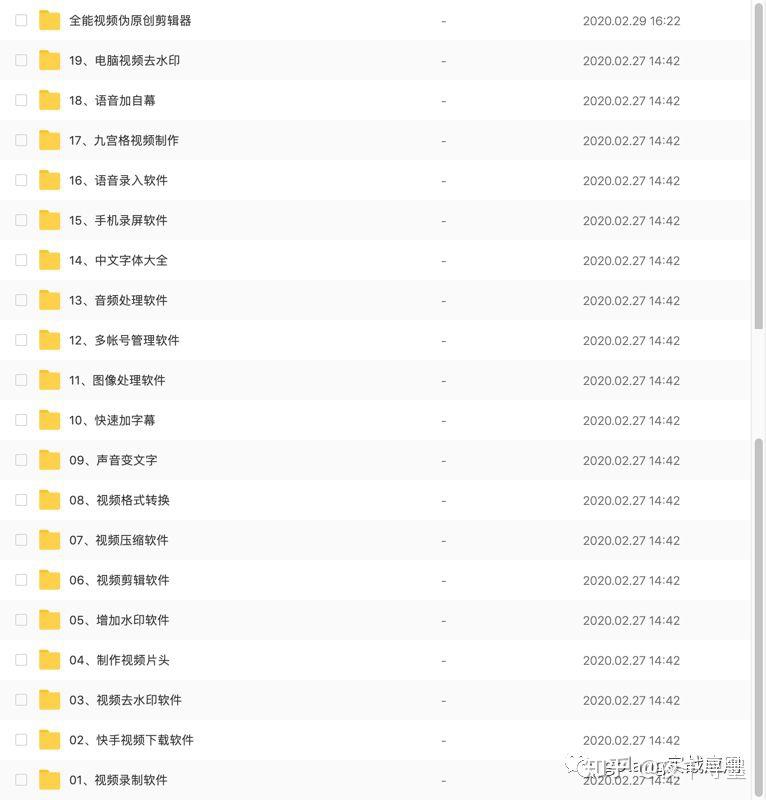
Task: Select checkbox for 01、视频录制软件
Action: [21, 780]
